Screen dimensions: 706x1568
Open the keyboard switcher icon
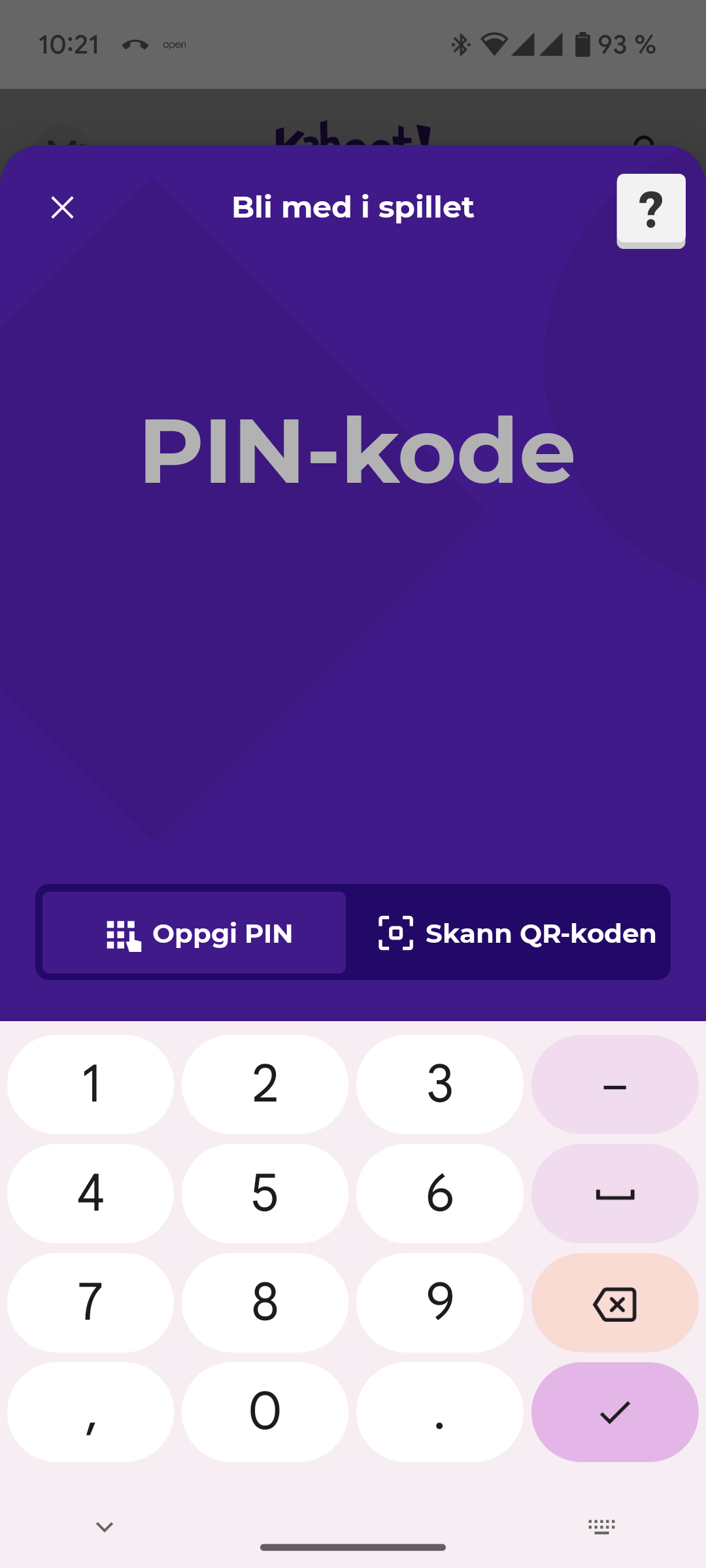pyautogui.click(x=601, y=1527)
